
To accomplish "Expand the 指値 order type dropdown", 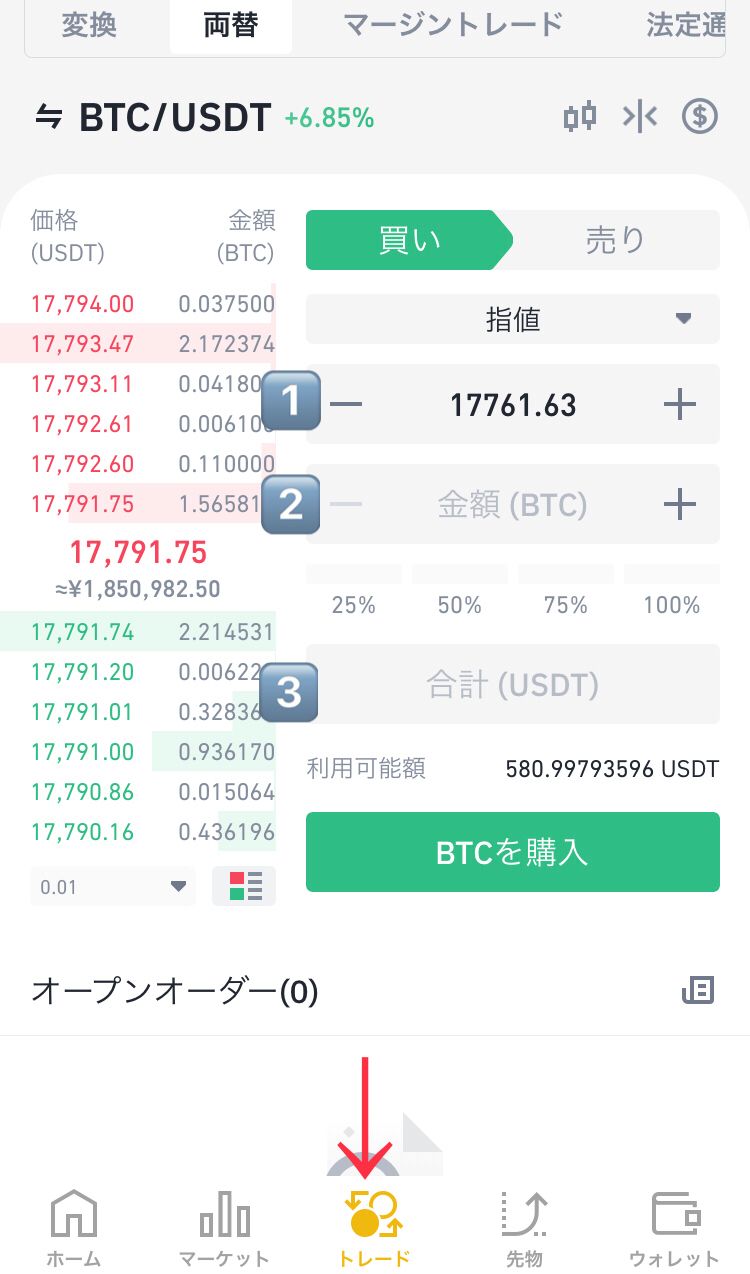I will click(x=513, y=320).
